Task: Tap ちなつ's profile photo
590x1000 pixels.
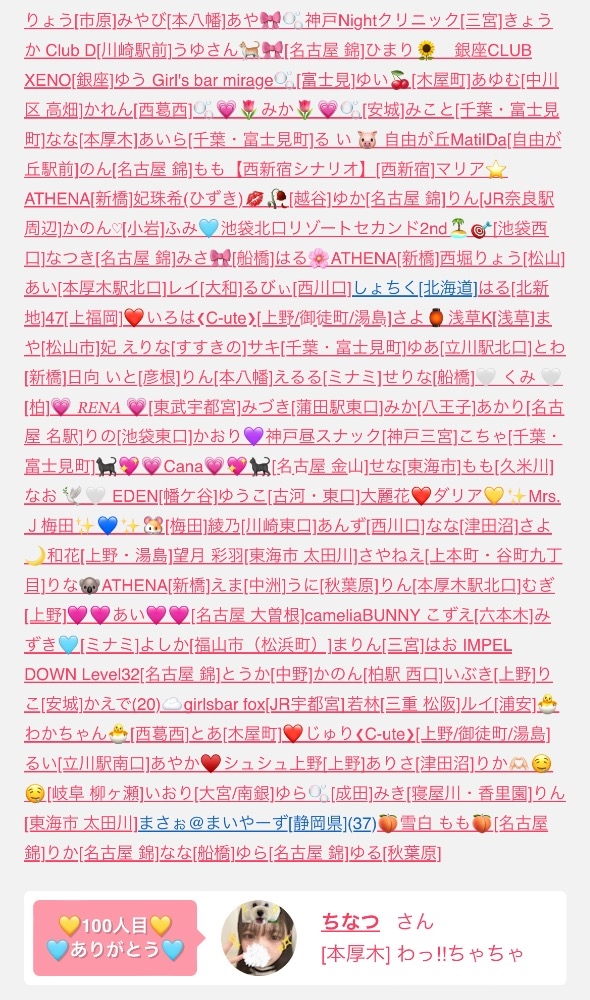Action: pyautogui.click(x=258, y=938)
